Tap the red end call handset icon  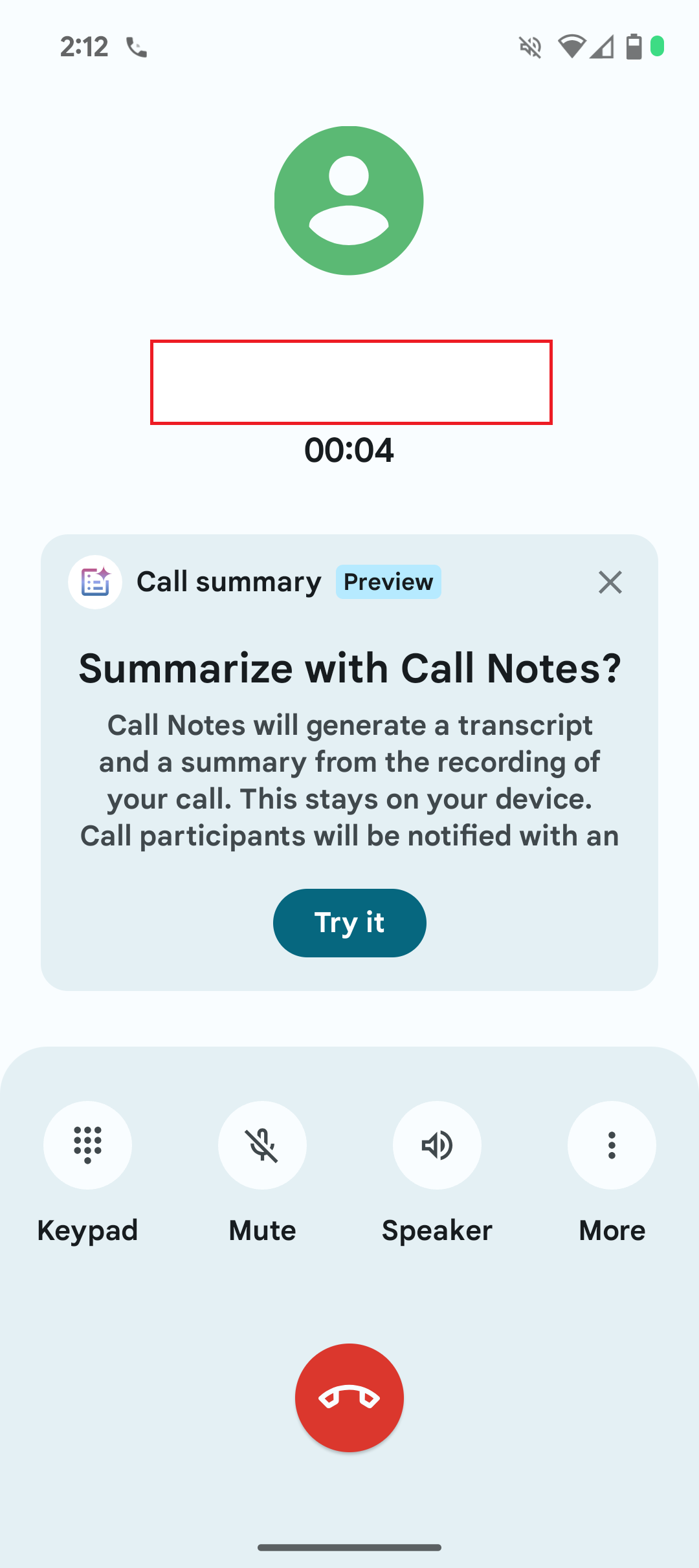[x=349, y=1399]
